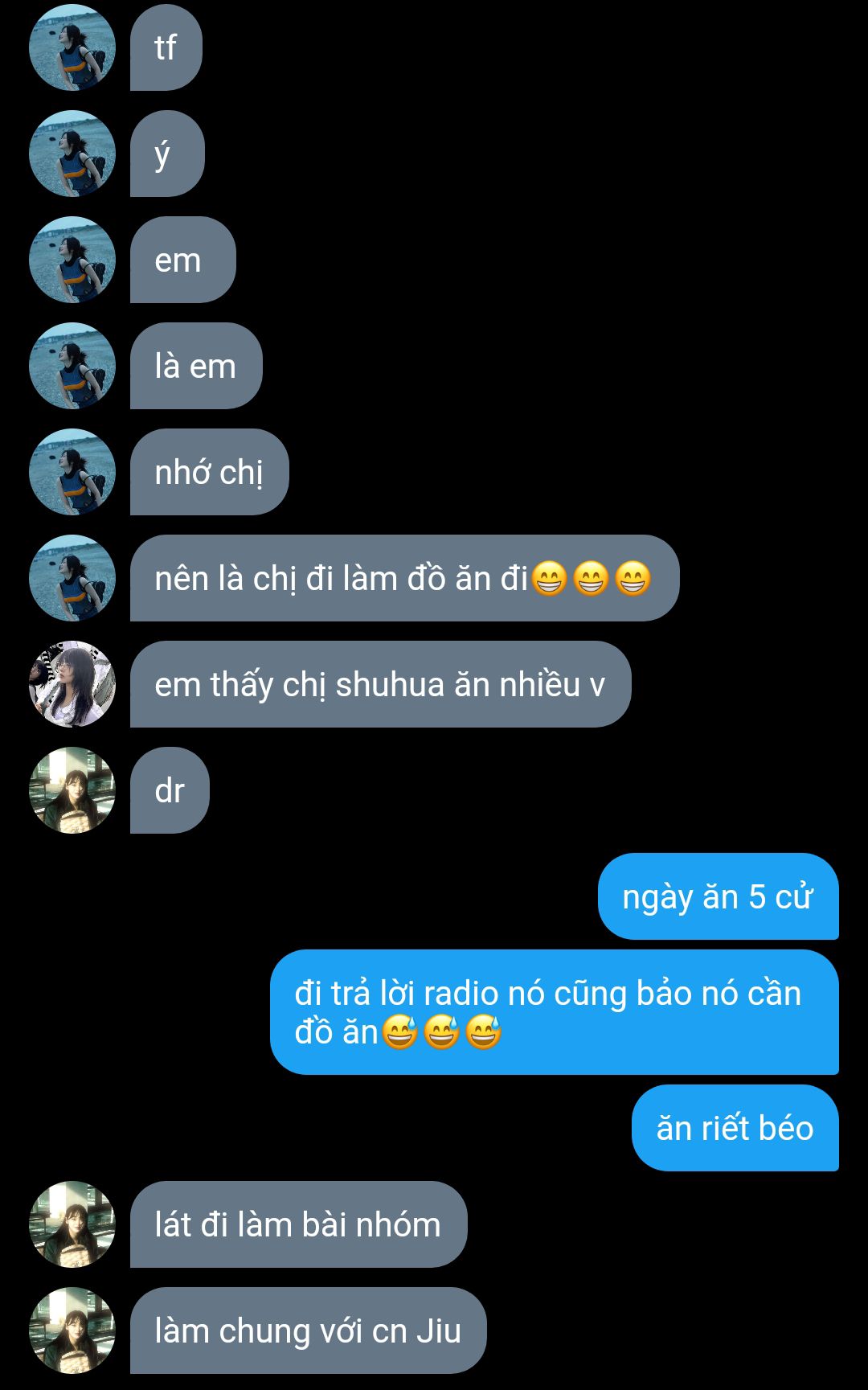Tap the avatar next to "làm chung với cn Jiu"
Image resolution: width=868 pixels, height=1390 pixels.
[x=72, y=1331]
